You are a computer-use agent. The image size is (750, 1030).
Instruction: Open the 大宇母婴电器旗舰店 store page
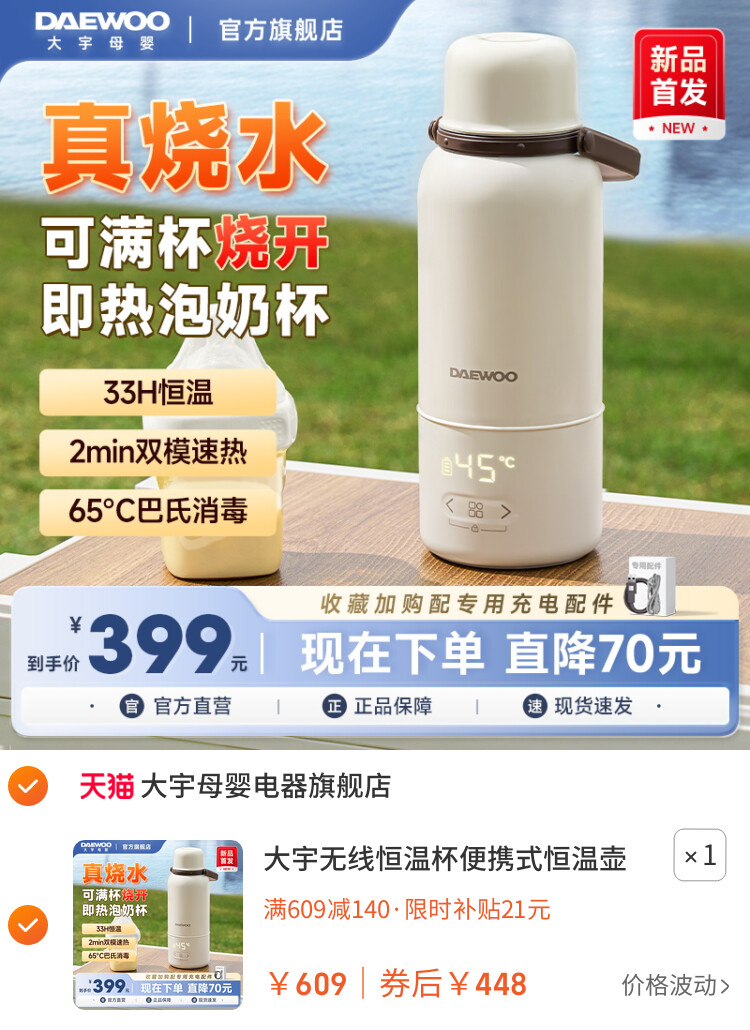(x=265, y=786)
